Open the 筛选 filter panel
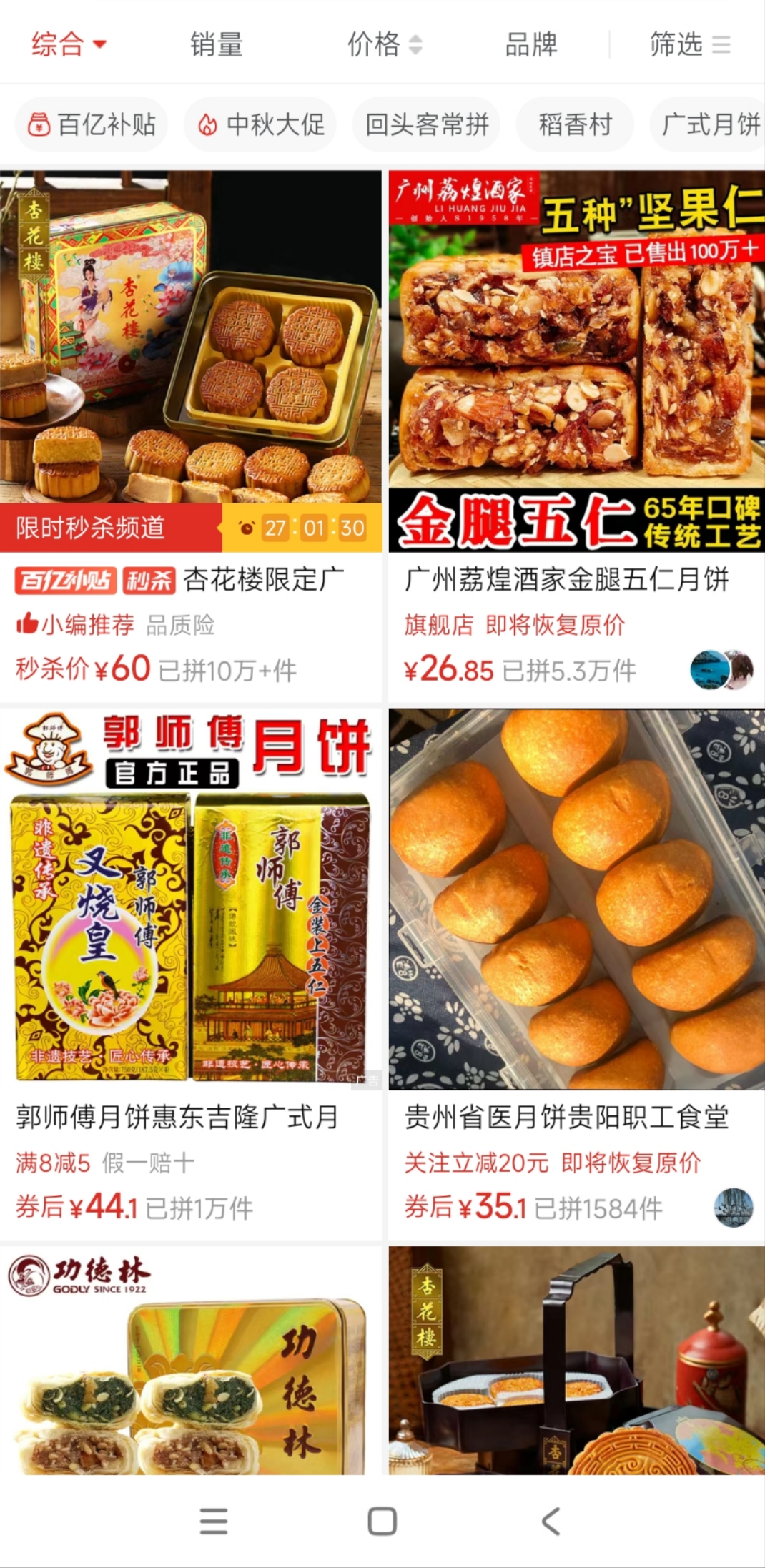 [688, 44]
